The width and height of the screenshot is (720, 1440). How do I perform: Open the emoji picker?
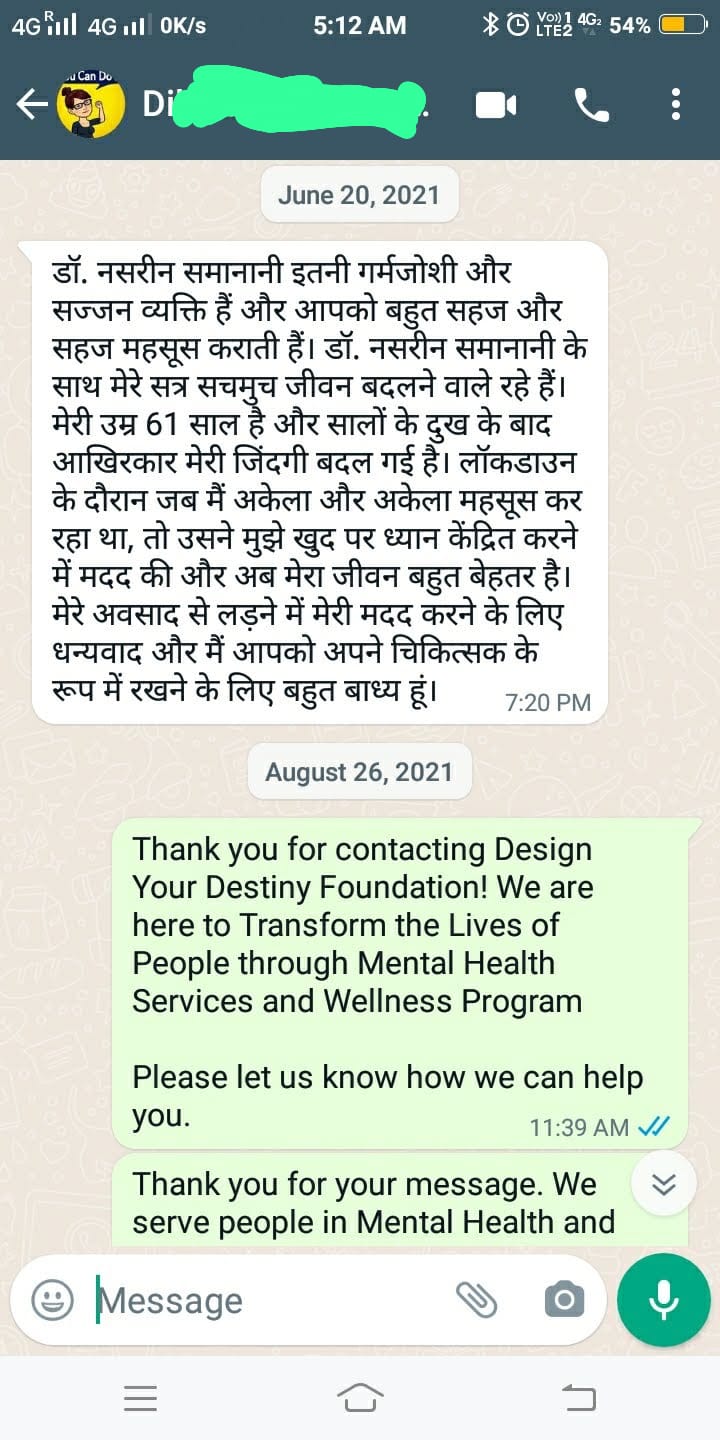click(52, 1299)
